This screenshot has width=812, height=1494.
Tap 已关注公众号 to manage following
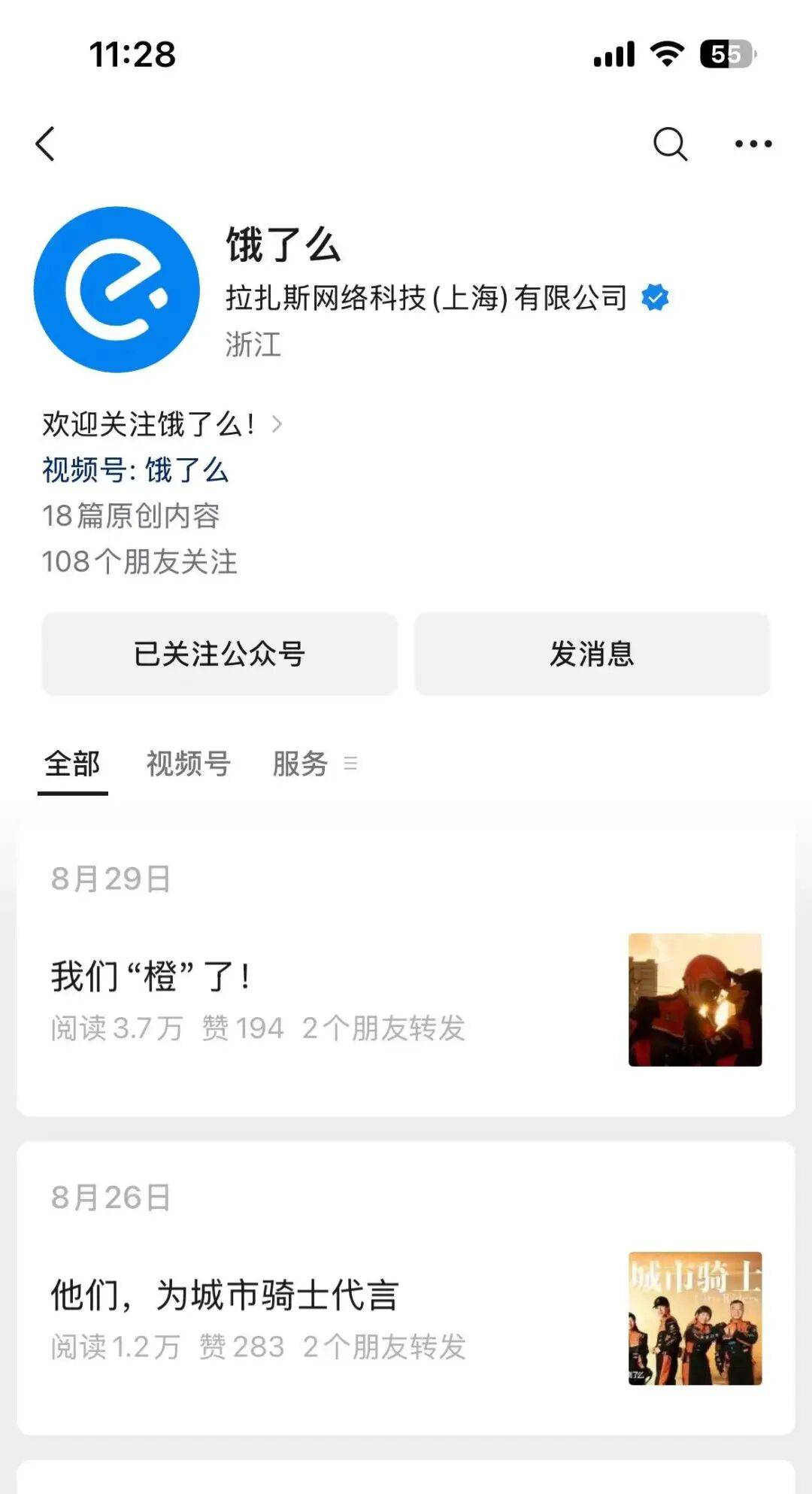click(220, 654)
